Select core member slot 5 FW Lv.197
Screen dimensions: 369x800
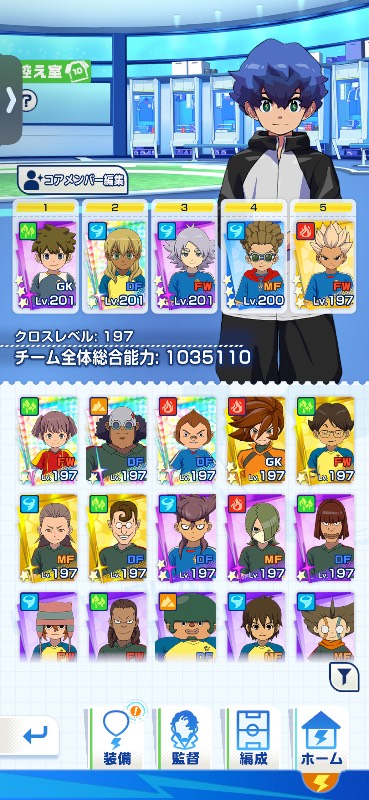coord(323,256)
